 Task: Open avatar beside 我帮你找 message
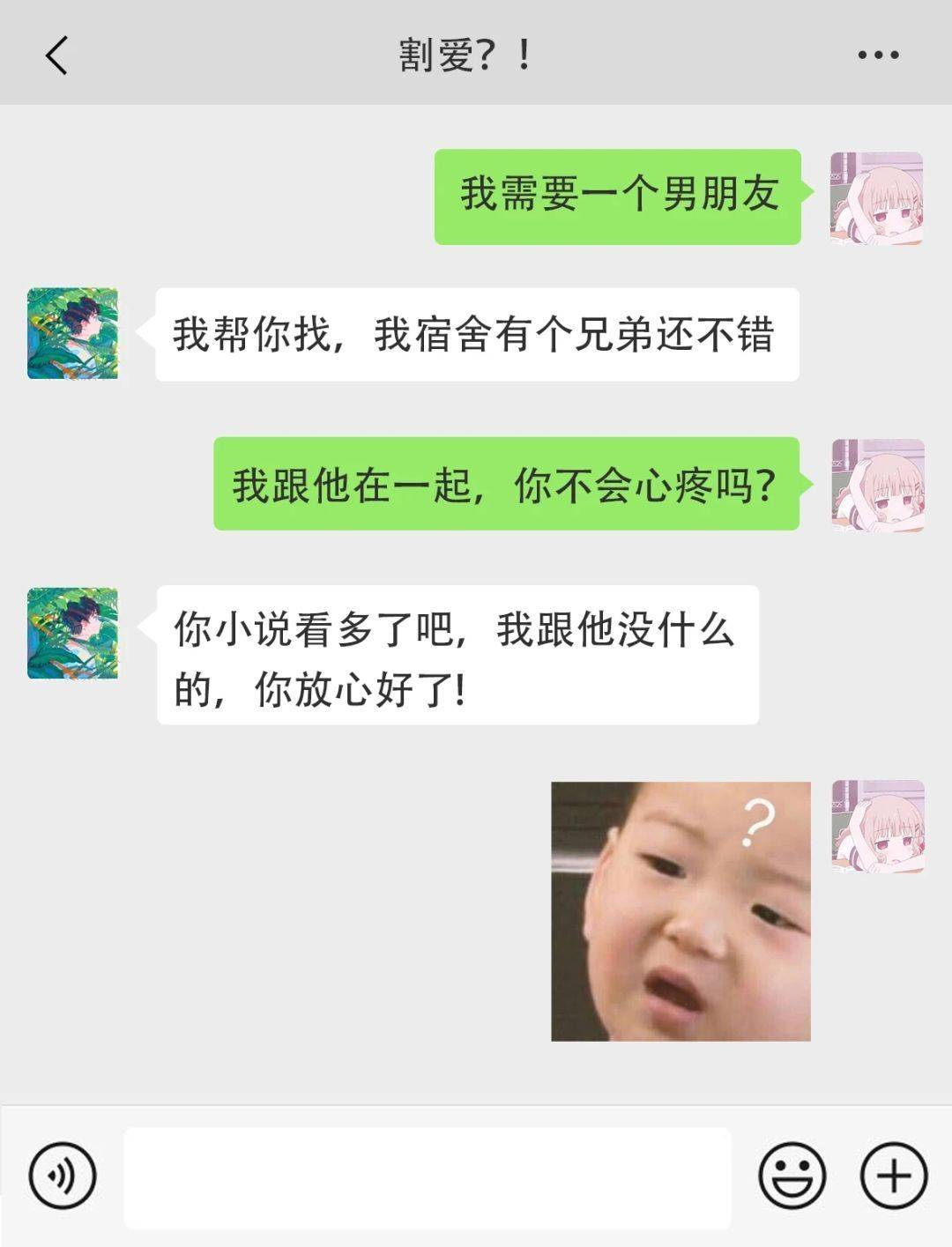tap(72, 333)
